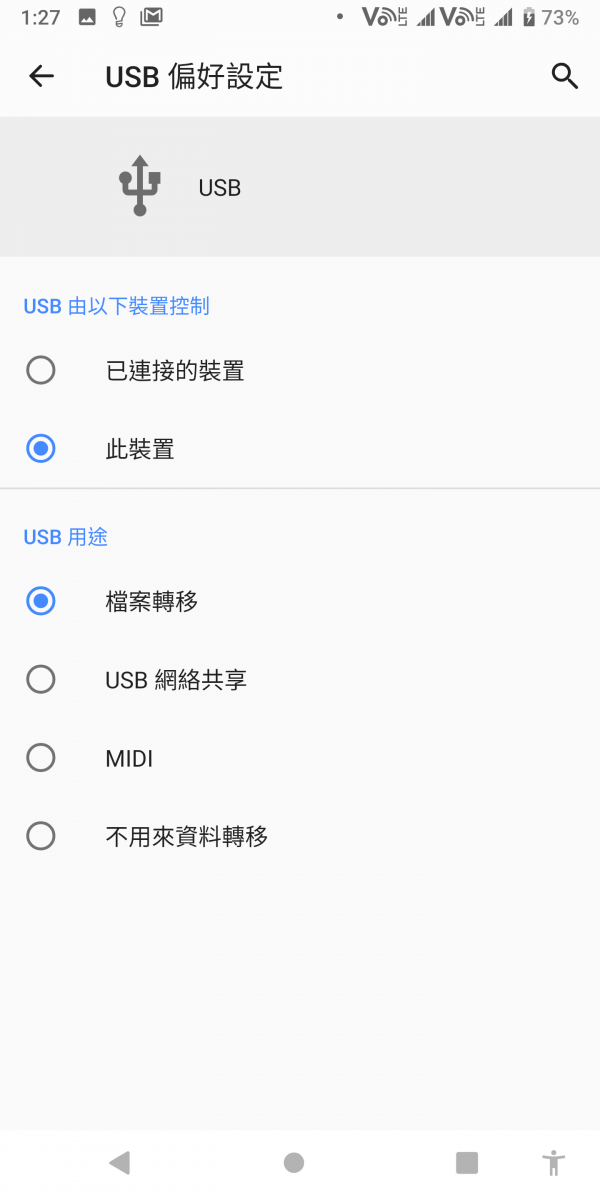Select 已連接的裝置 to control USB
The image size is (600, 1200).
pyautogui.click(x=300, y=371)
